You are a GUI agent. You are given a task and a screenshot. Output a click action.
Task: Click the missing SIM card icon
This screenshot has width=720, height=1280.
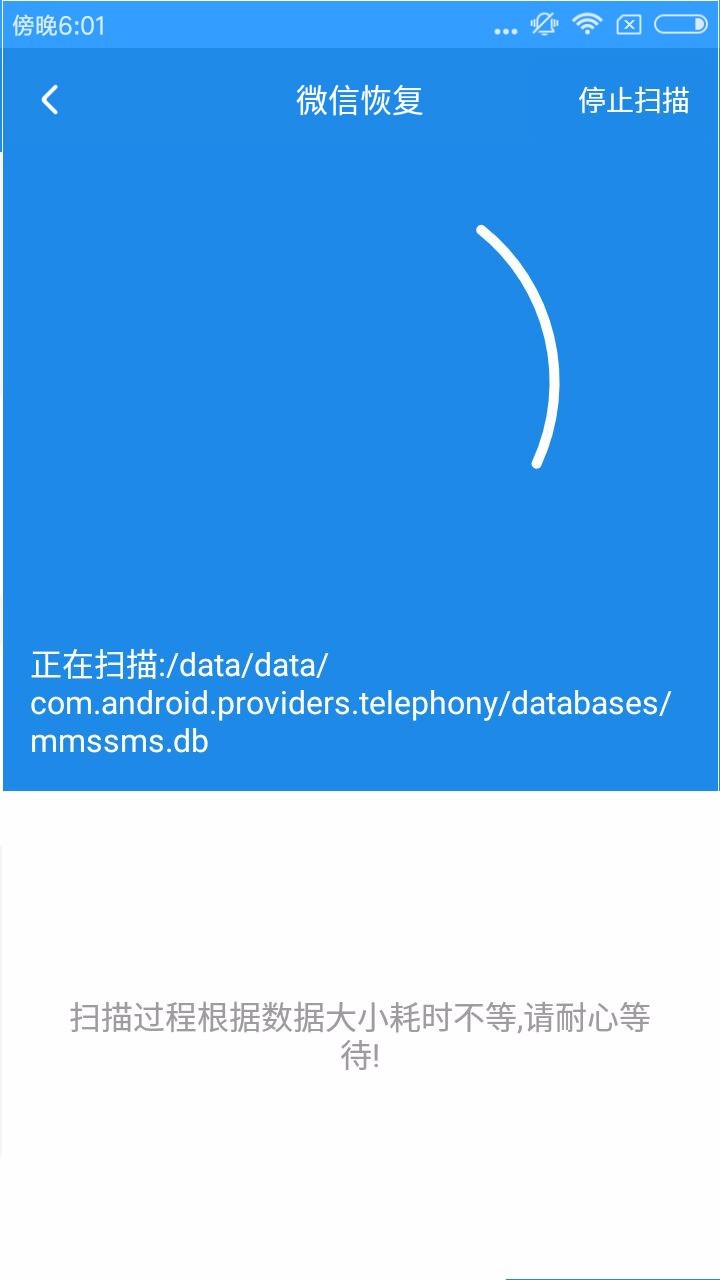pos(628,23)
